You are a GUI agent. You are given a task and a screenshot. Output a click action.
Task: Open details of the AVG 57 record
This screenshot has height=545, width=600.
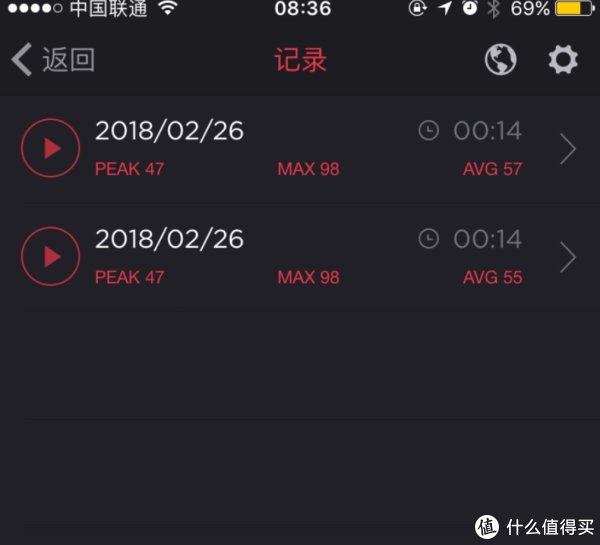click(567, 150)
